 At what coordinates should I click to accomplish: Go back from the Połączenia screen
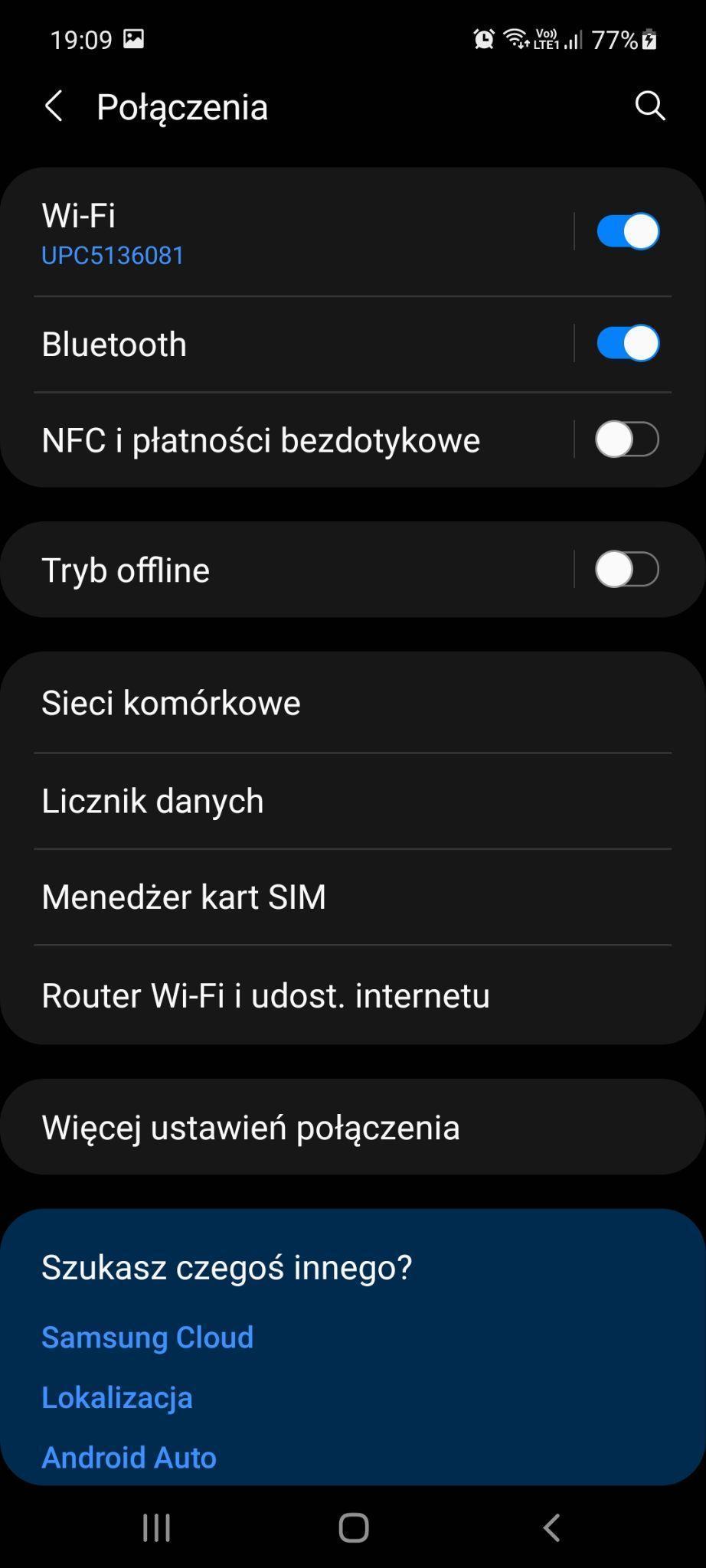point(54,106)
